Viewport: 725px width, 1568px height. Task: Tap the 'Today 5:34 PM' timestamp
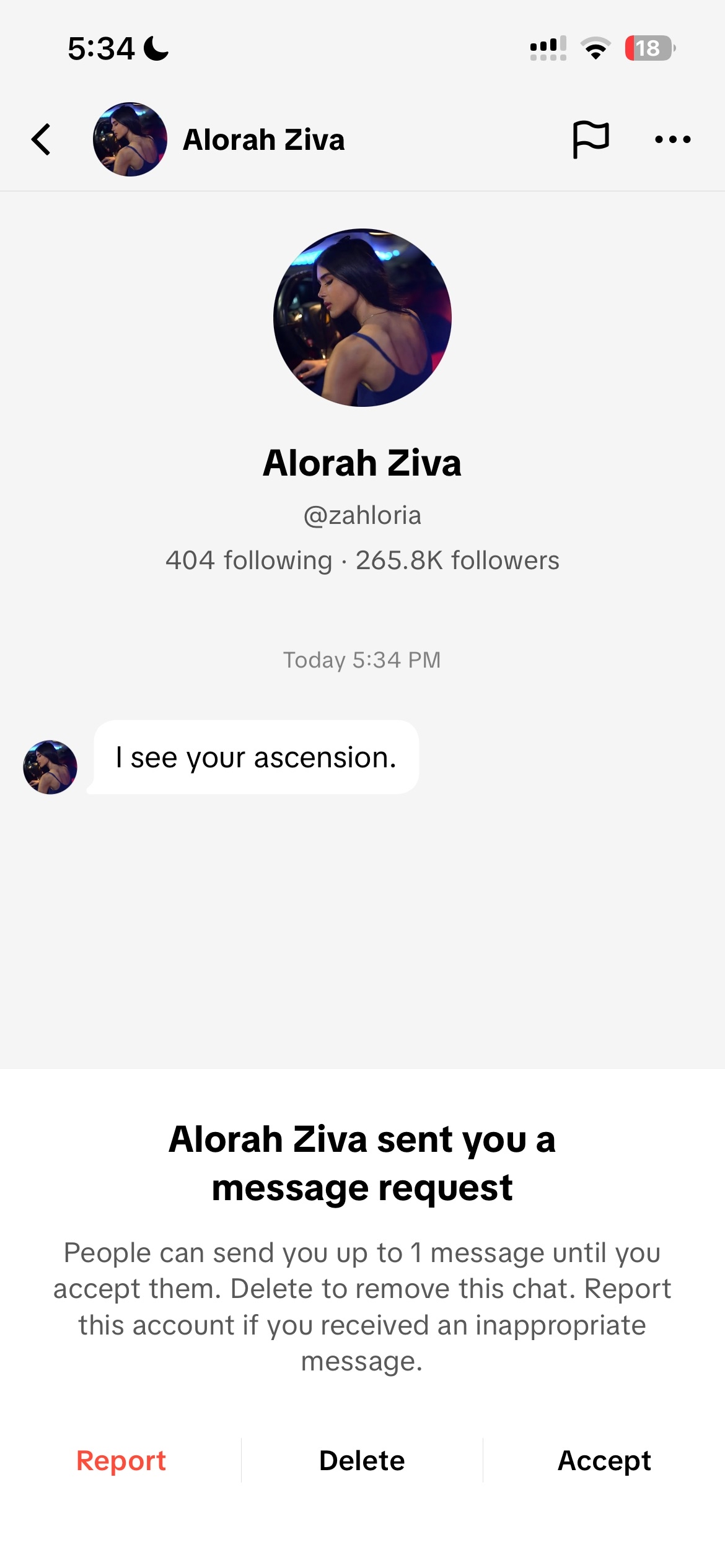click(362, 660)
